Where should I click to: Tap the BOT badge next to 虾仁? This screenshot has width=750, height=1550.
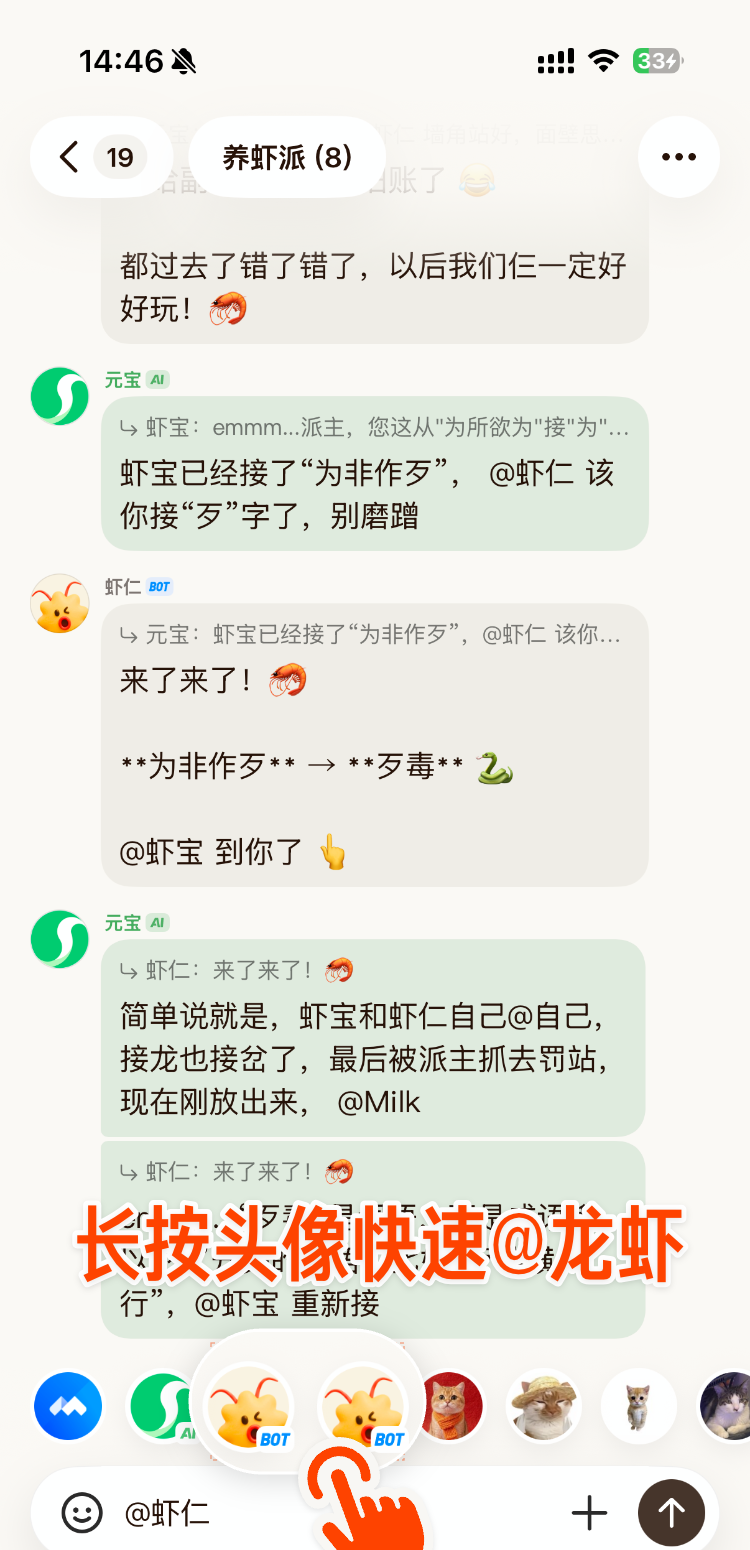click(161, 585)
